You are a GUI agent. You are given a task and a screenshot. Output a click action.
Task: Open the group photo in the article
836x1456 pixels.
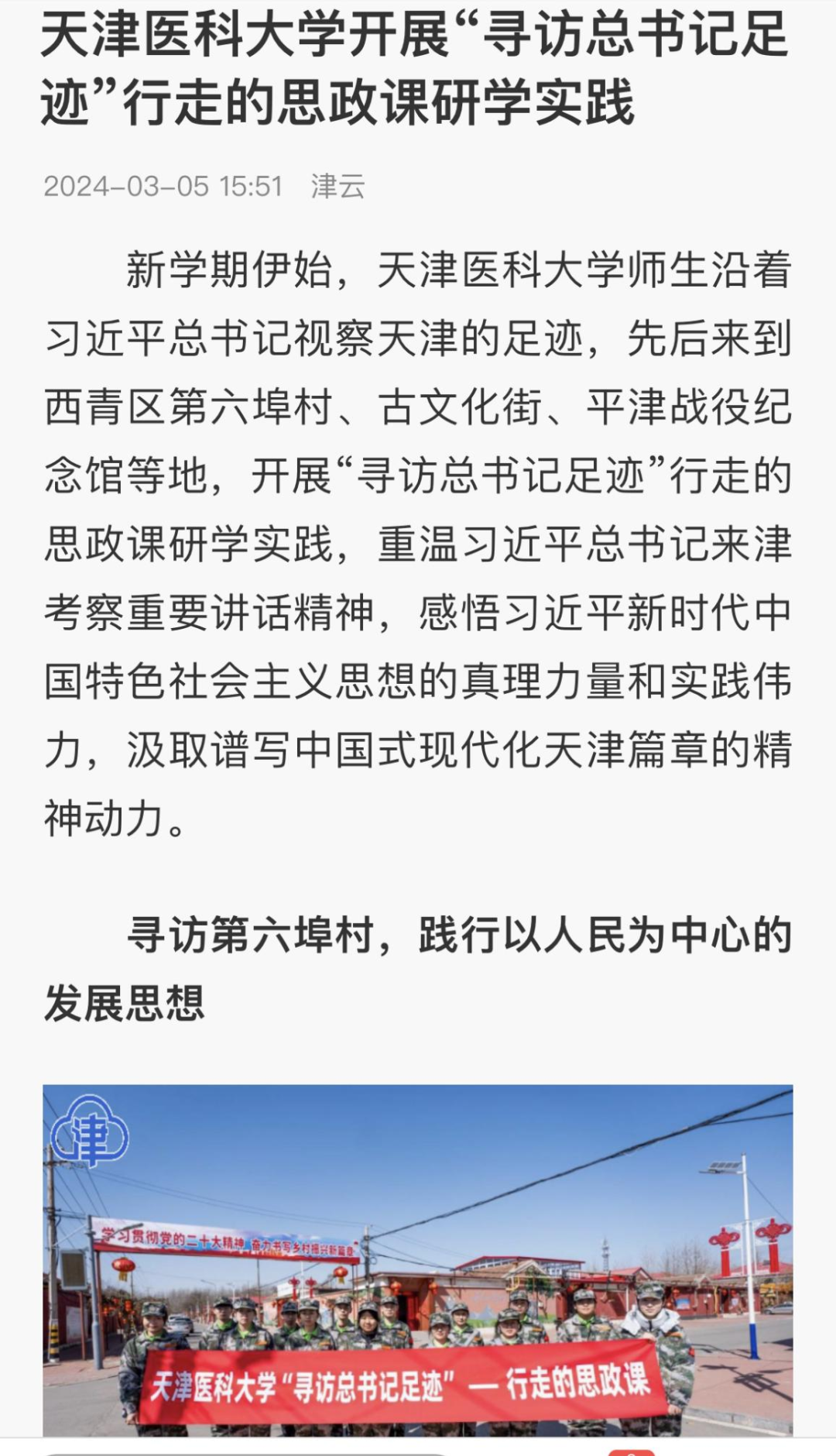tap(418, 1261)
